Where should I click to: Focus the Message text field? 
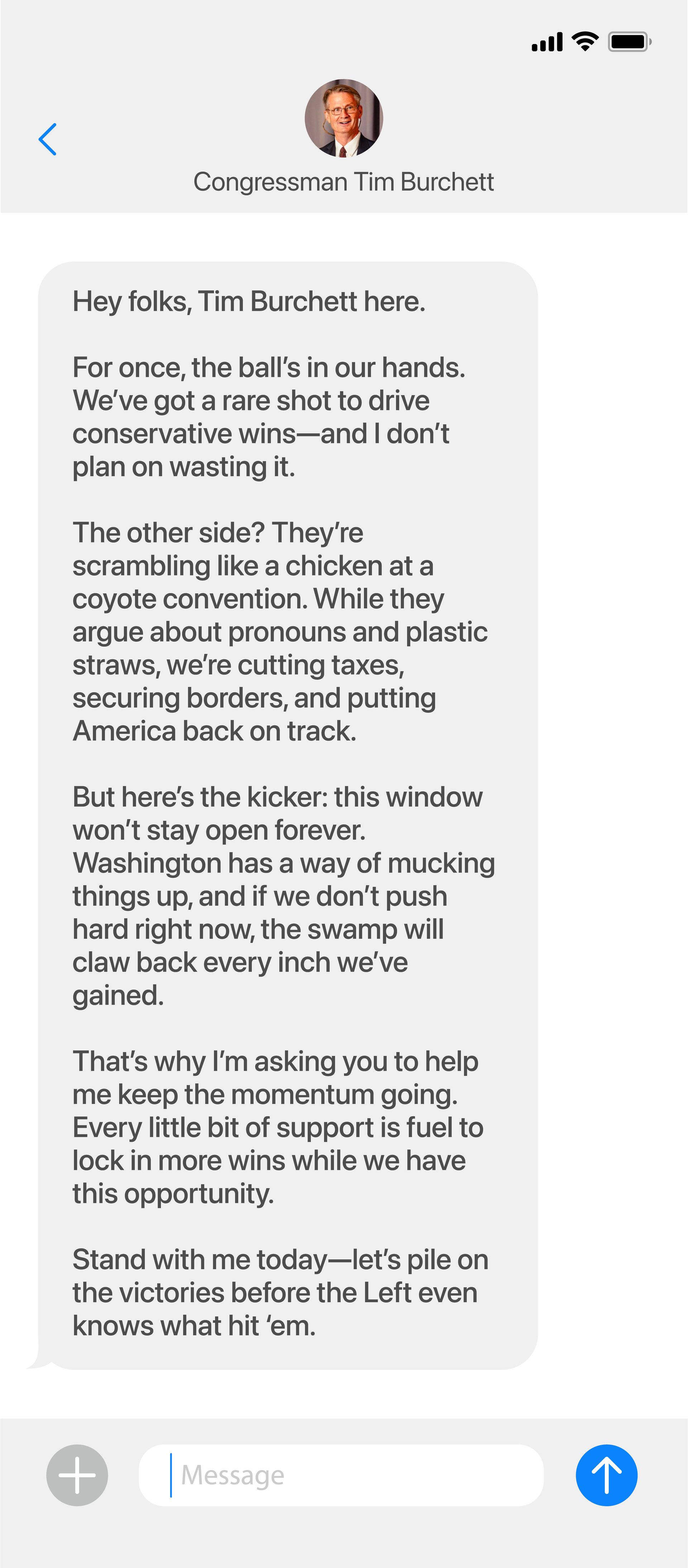(x=341, y=1475)
